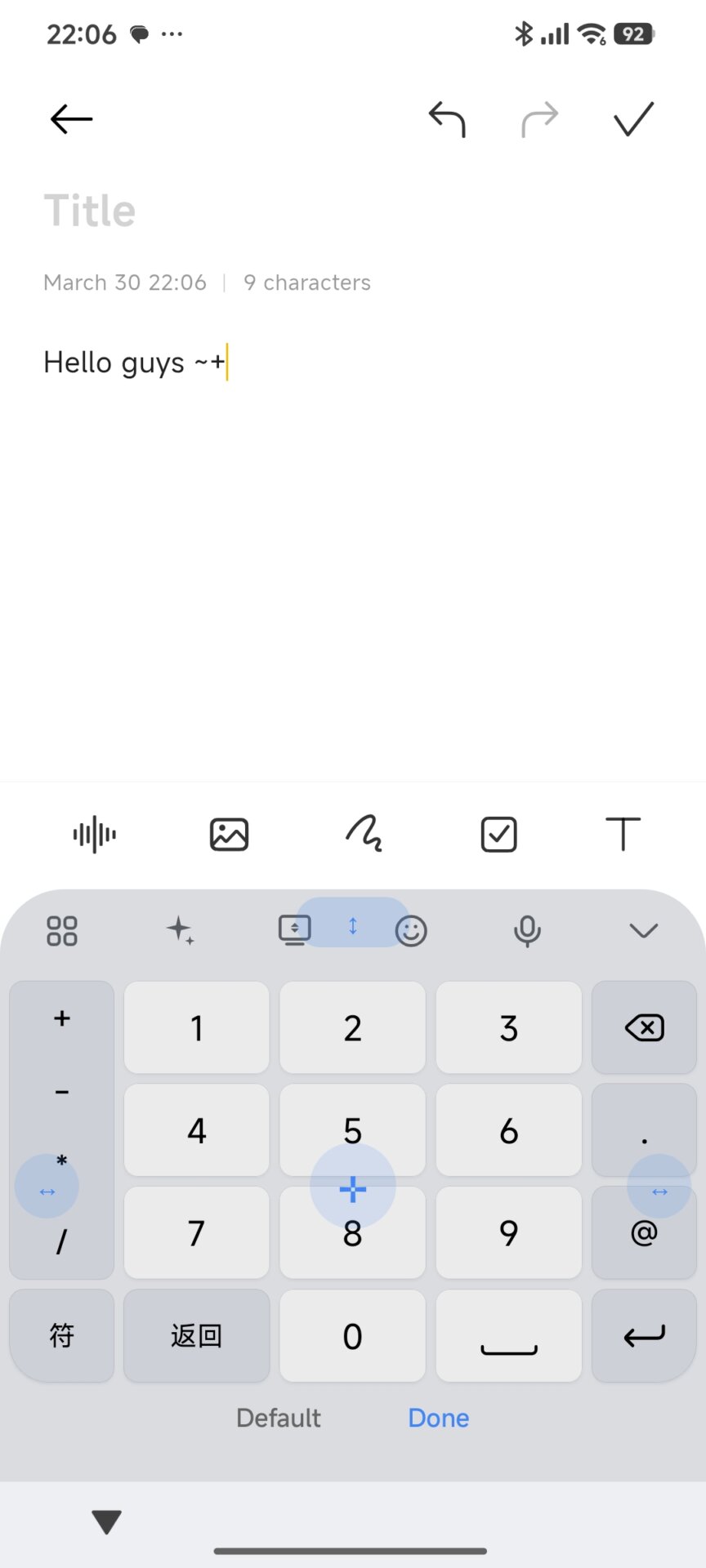Open the checklist icon in the note toolbar
Viewport: 706px width, 1568px height.
coord(498,834)
